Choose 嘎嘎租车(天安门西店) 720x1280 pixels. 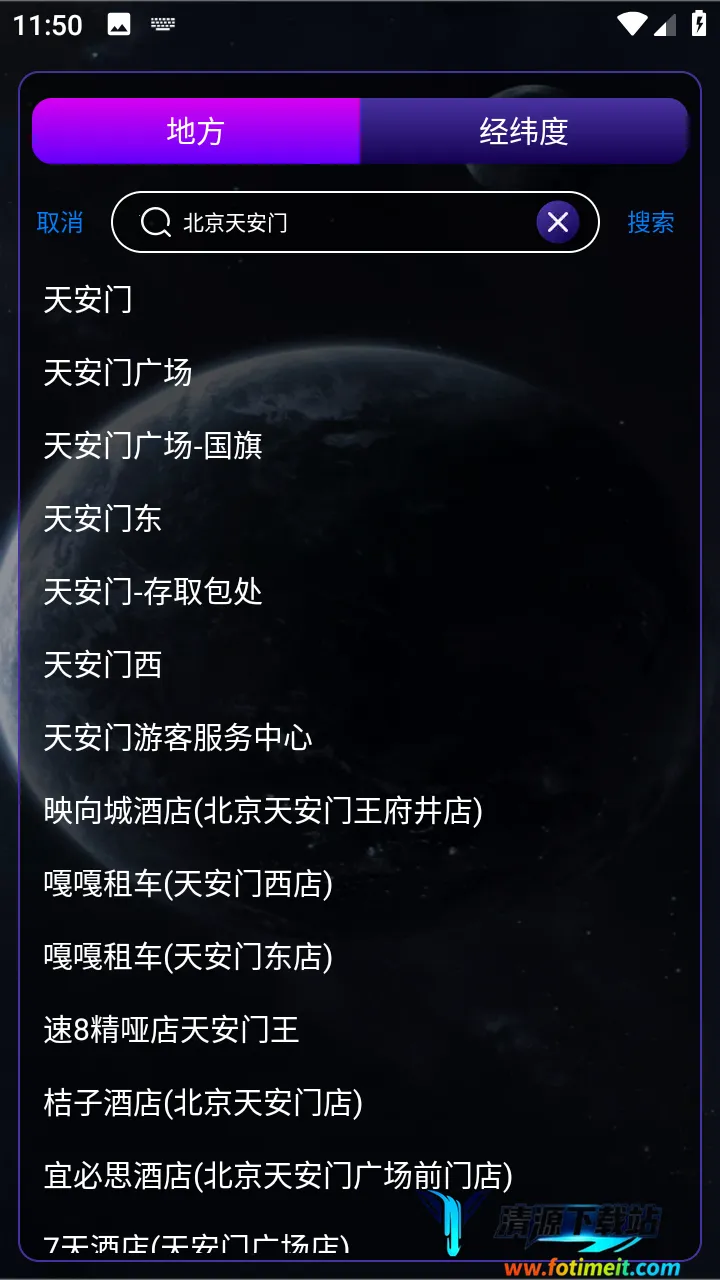(x=188, y=884)
